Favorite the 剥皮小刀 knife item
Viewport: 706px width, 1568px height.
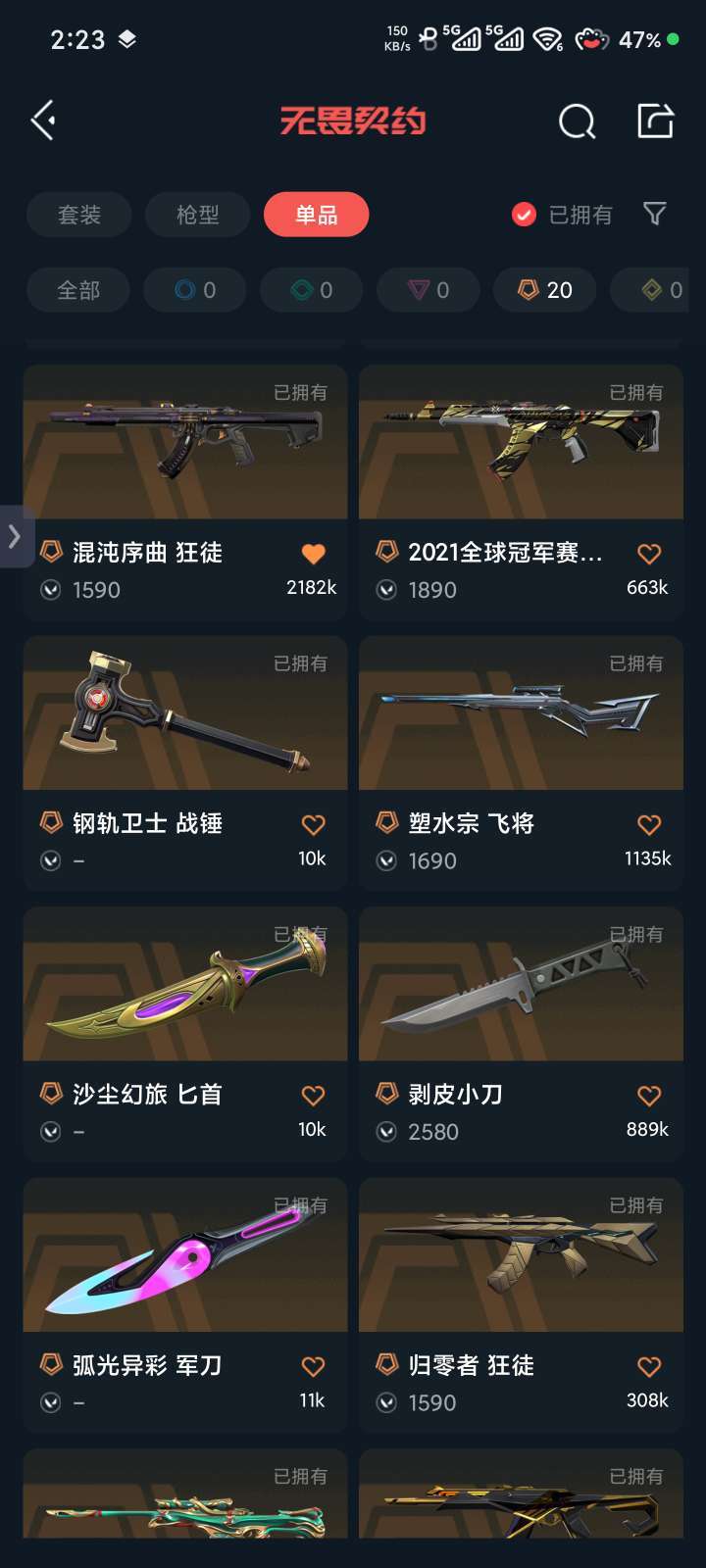(649, 1095)
